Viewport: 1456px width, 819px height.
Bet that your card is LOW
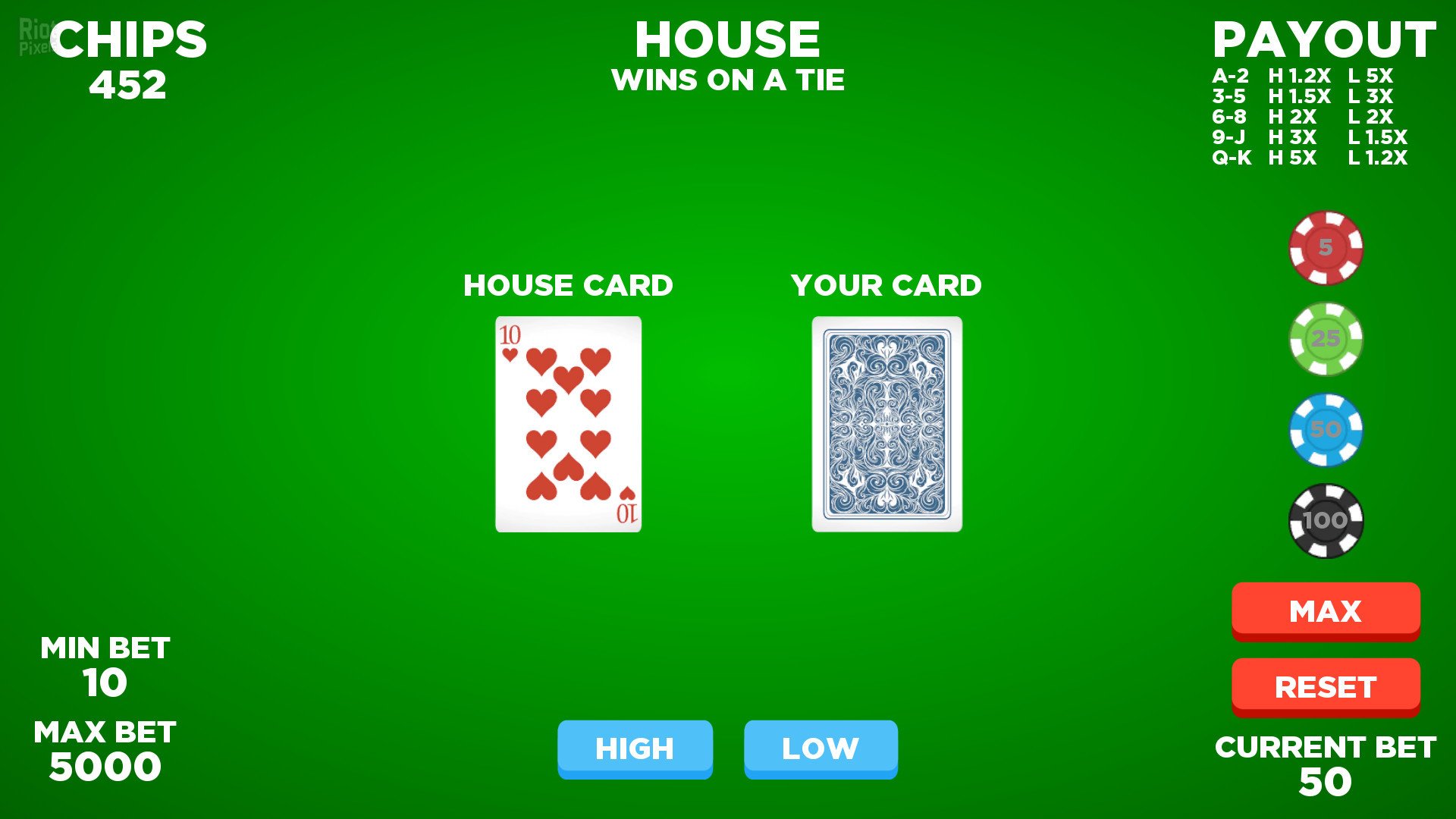pos(821,748)
